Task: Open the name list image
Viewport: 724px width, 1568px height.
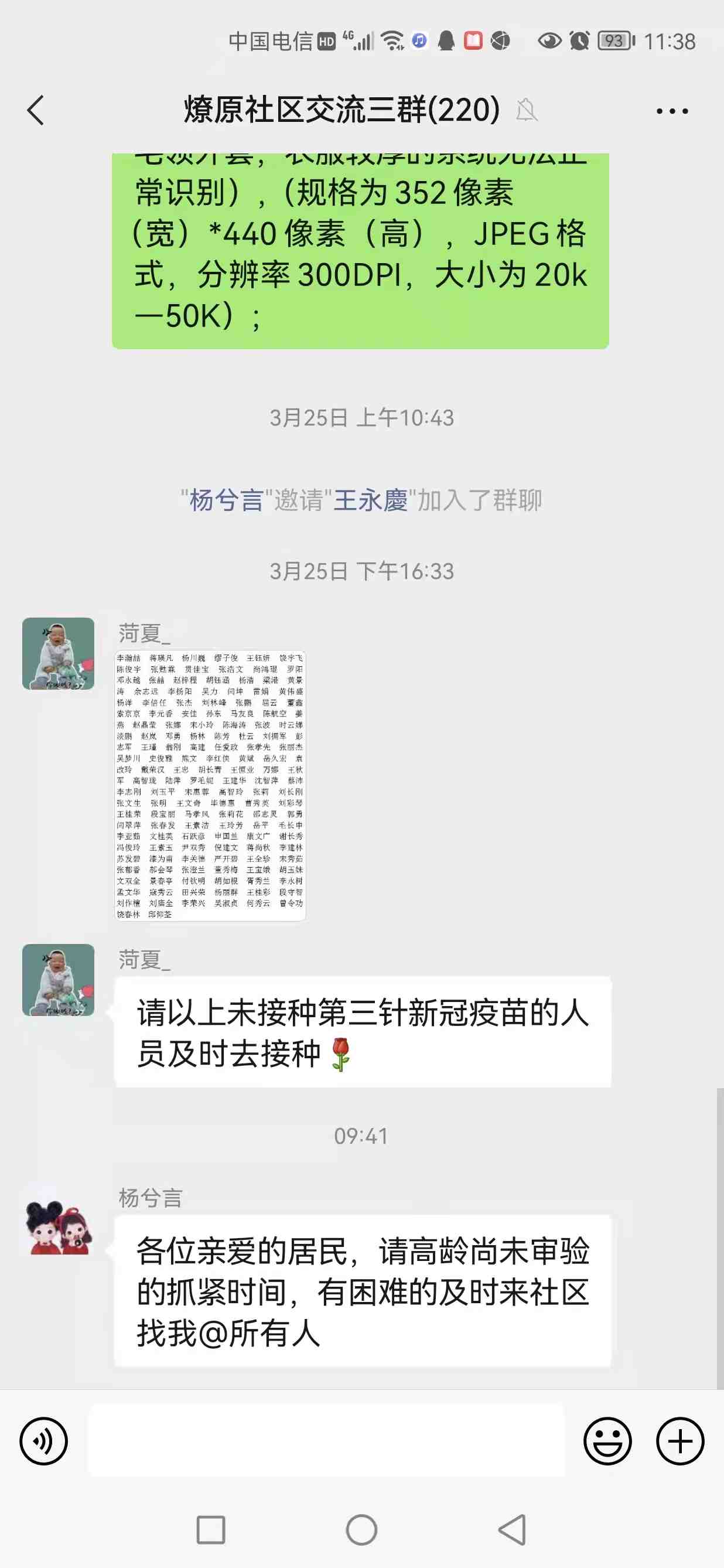Action: [x=210, y=785]
